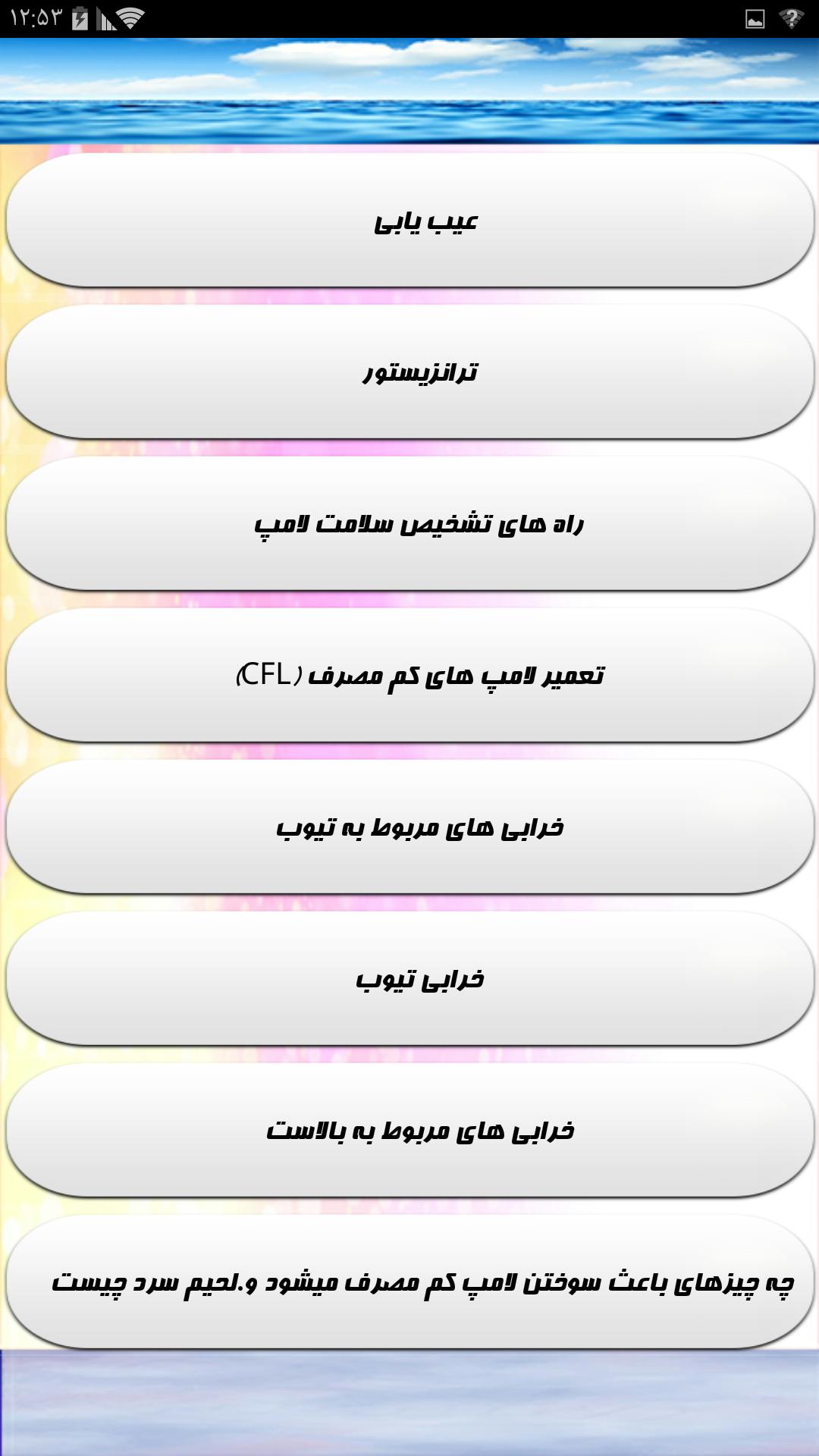
Task: Choose the خرابی تیوب button
Action: 409,979
